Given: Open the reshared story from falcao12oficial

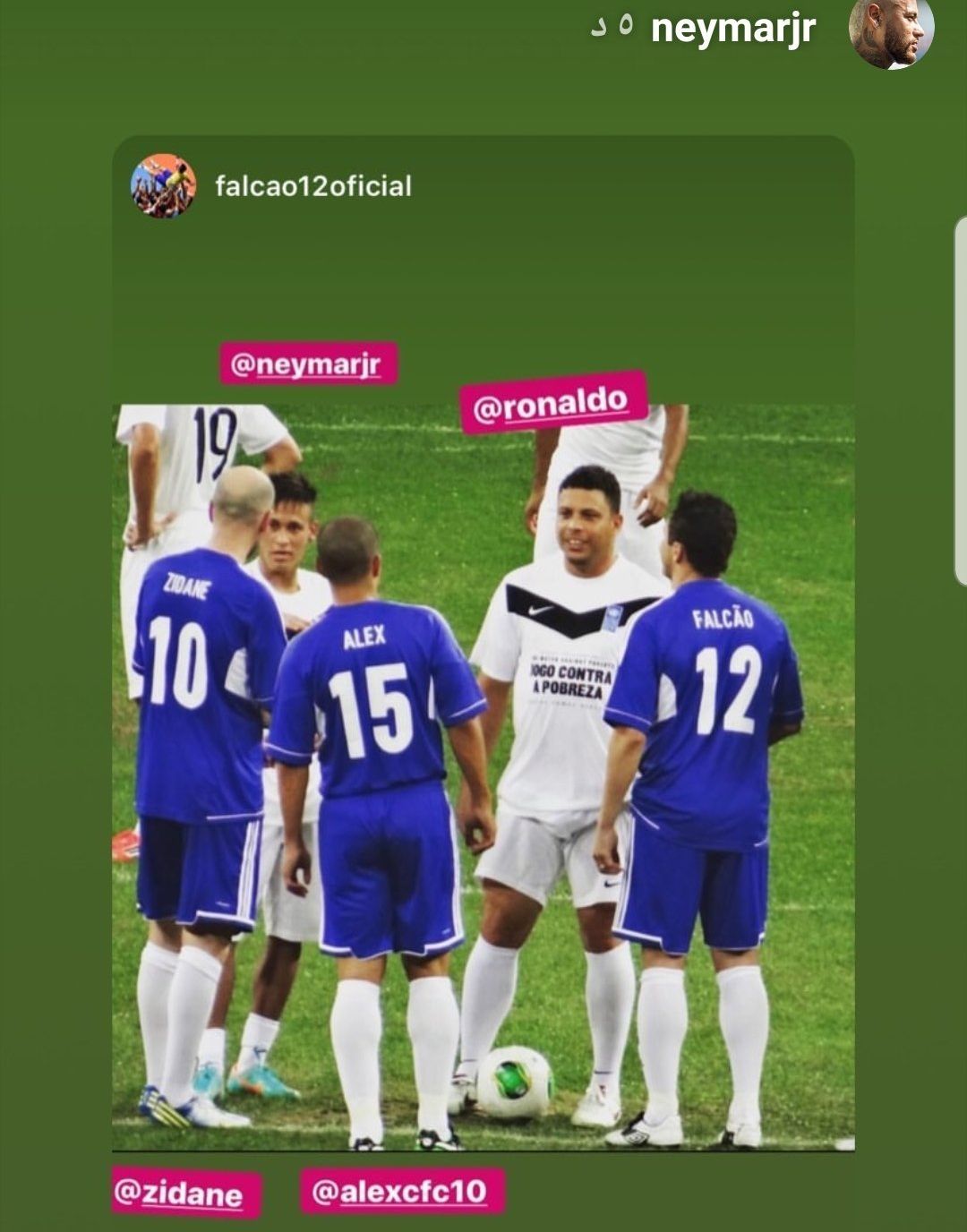Looking at the screenshot, I should tap(312, 186).
